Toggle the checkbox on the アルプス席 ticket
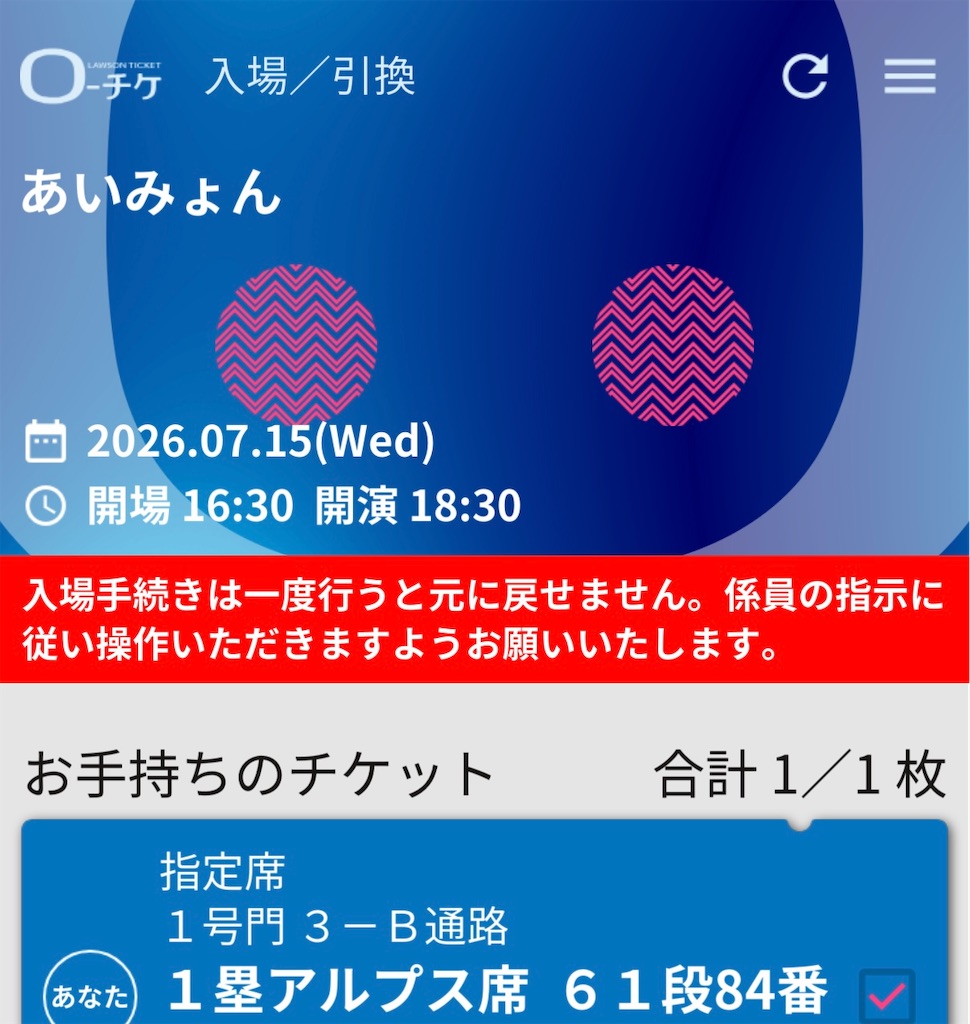Image resolution: width=970 pixels, height=1024 pixels. [888, 996]
